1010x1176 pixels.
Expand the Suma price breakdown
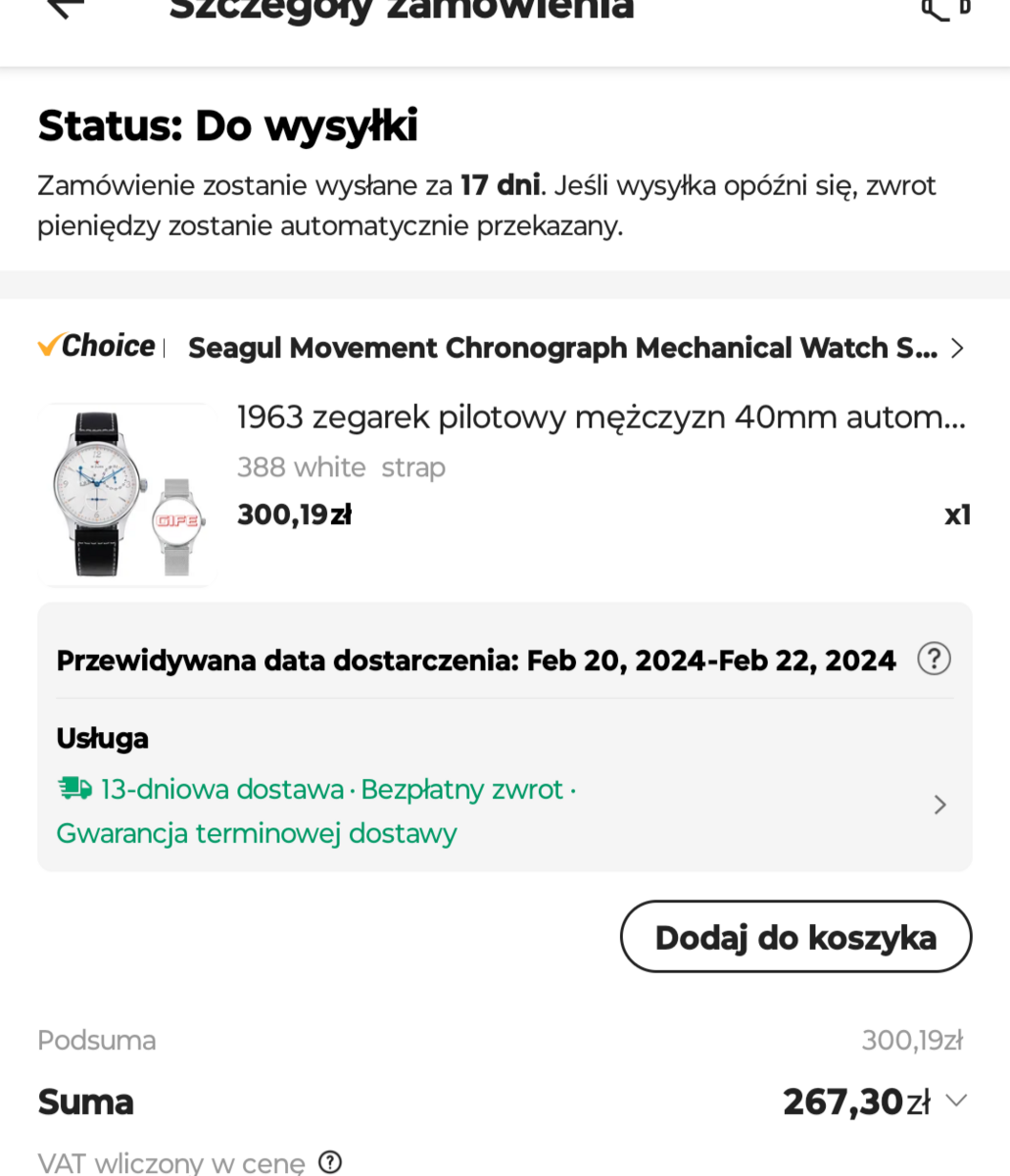(x=956, y=1101)
